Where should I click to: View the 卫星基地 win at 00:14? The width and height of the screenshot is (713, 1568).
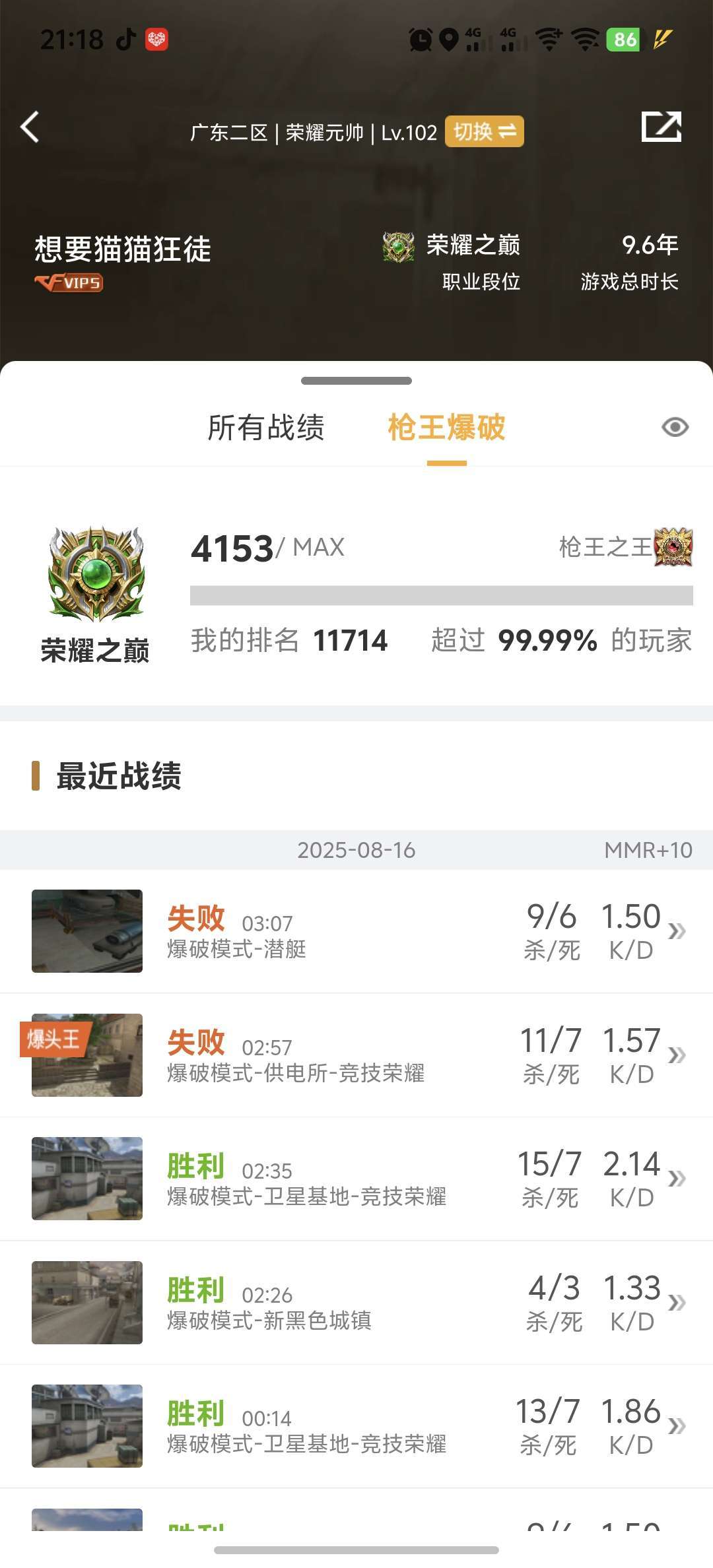356,1426
